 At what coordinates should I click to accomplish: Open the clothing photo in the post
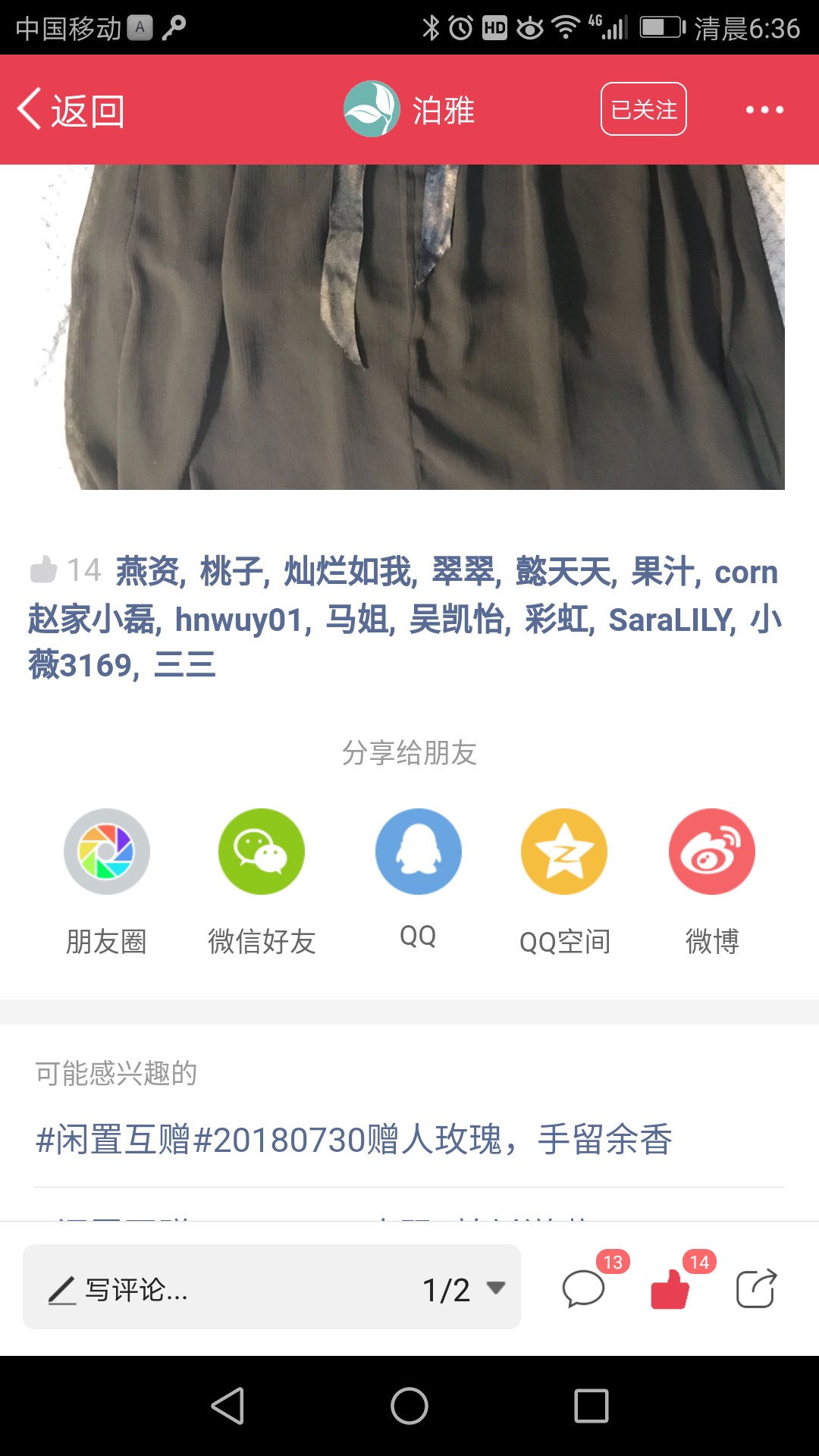pyautogui.click(x=409, y=327)
